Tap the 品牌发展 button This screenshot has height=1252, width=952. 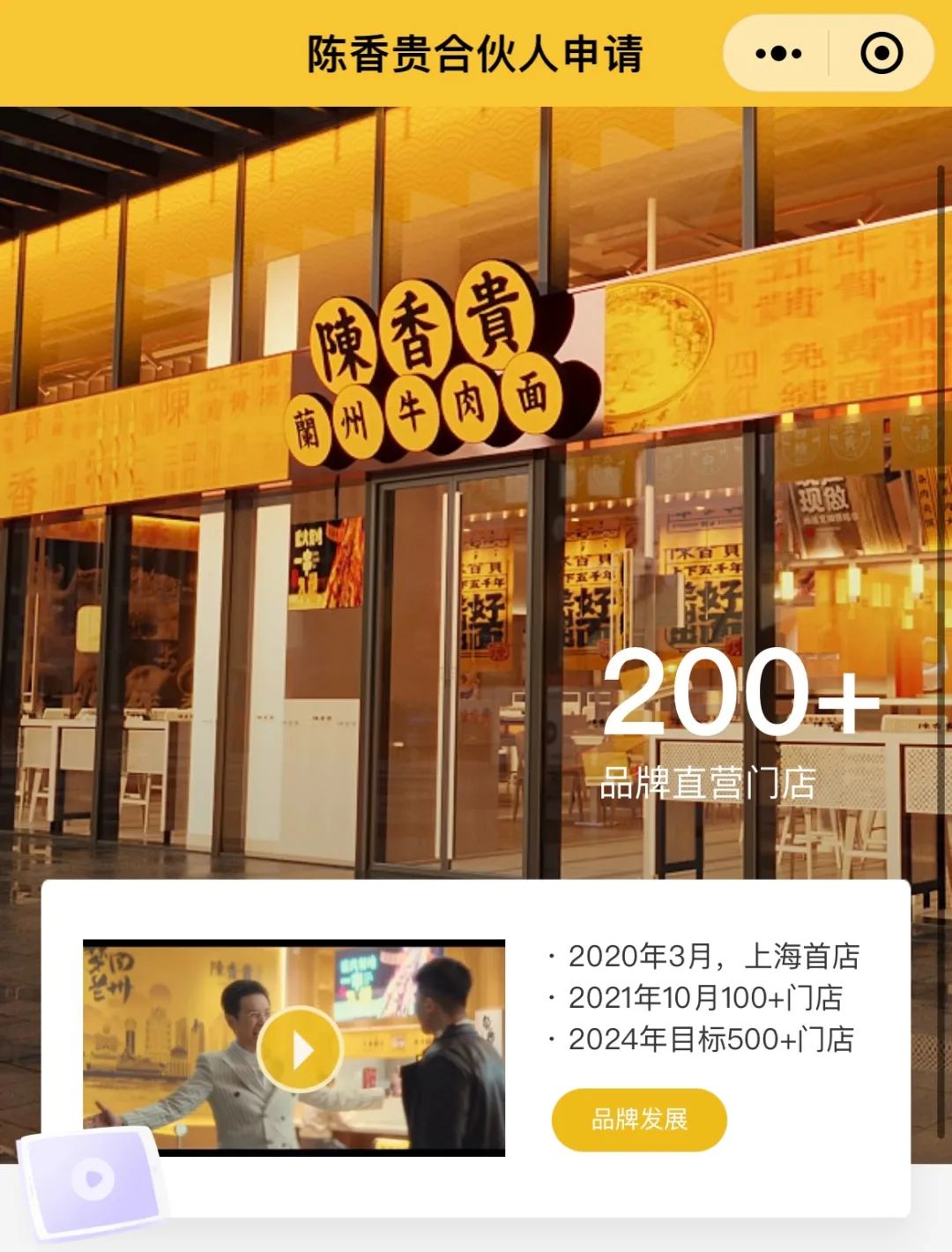(639, 1120)
